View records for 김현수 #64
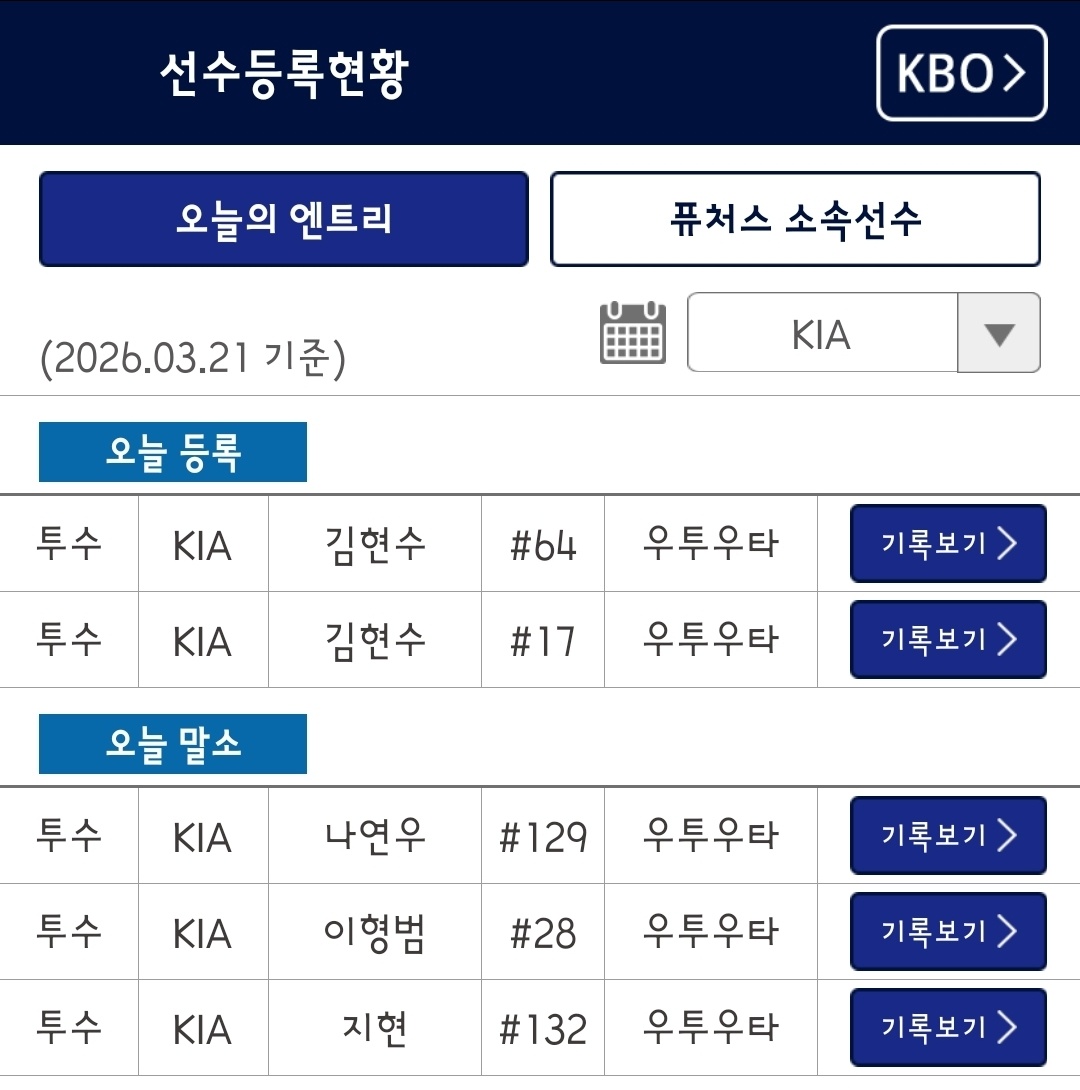Screen dimensions: 1080x1090 pos(947,544)
